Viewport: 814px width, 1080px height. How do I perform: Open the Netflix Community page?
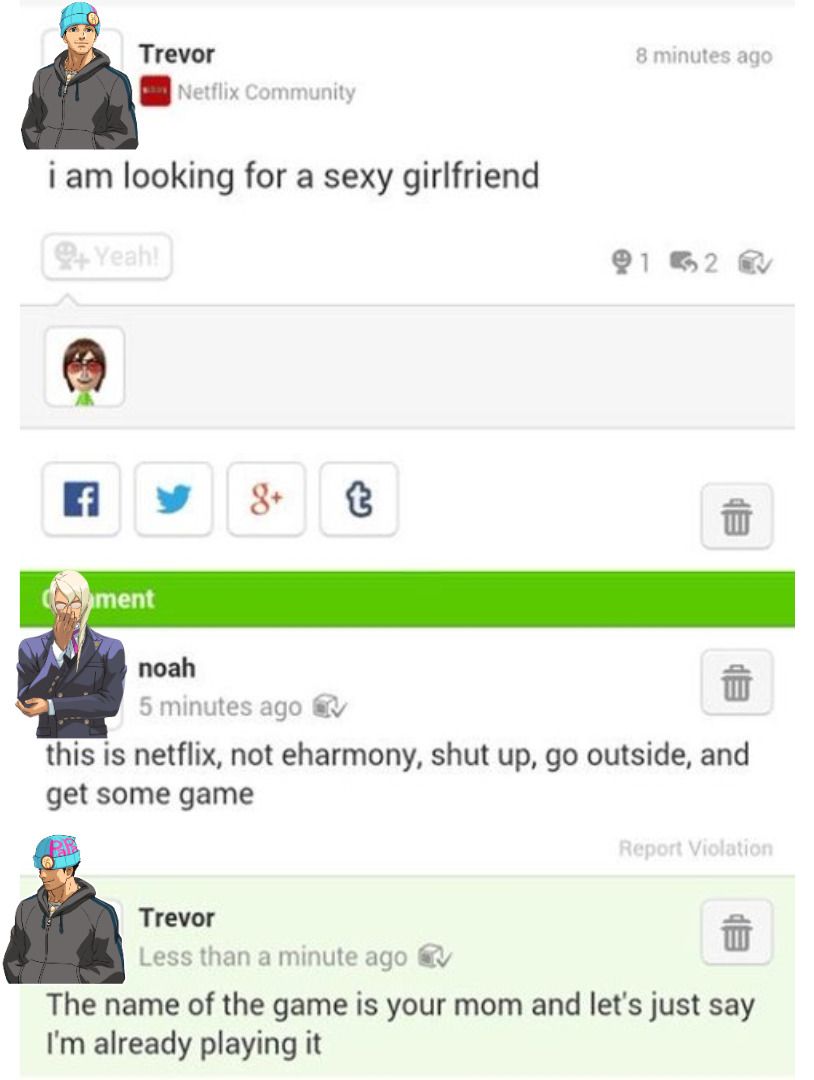[x=265, y=92]
